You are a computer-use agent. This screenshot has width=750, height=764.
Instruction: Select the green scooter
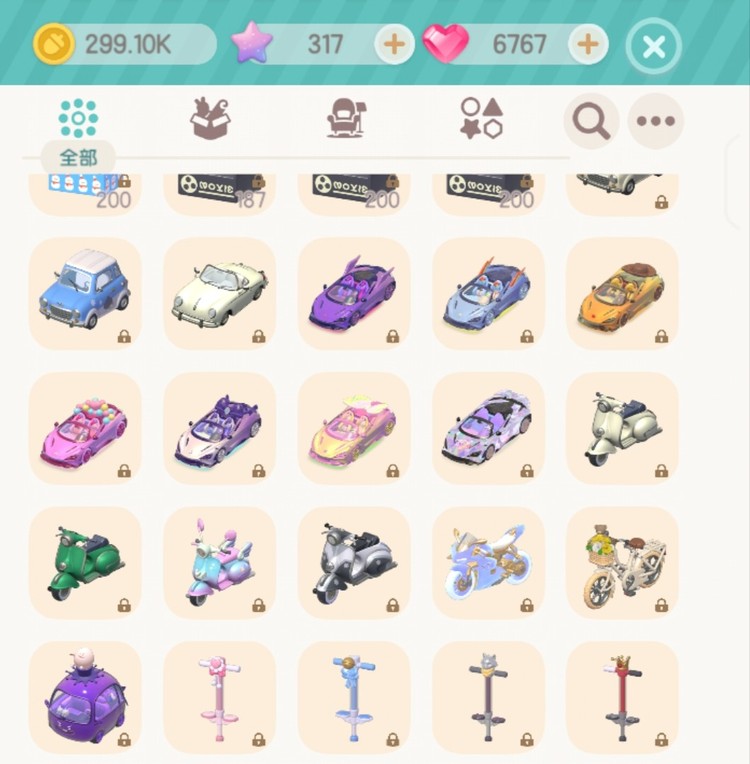coord(85,562)
